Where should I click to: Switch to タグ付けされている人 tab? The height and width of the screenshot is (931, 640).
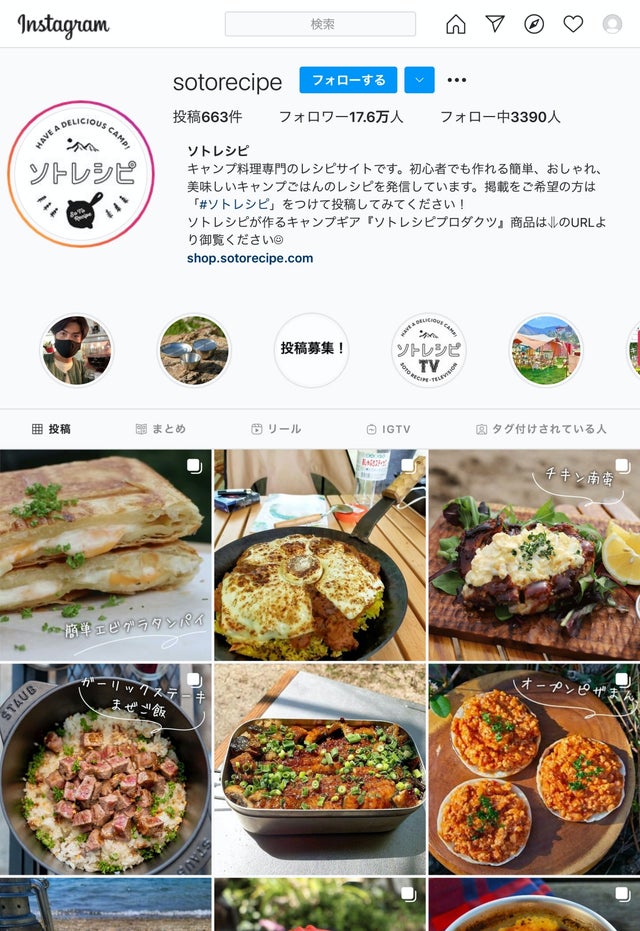(x=541, y=429)
